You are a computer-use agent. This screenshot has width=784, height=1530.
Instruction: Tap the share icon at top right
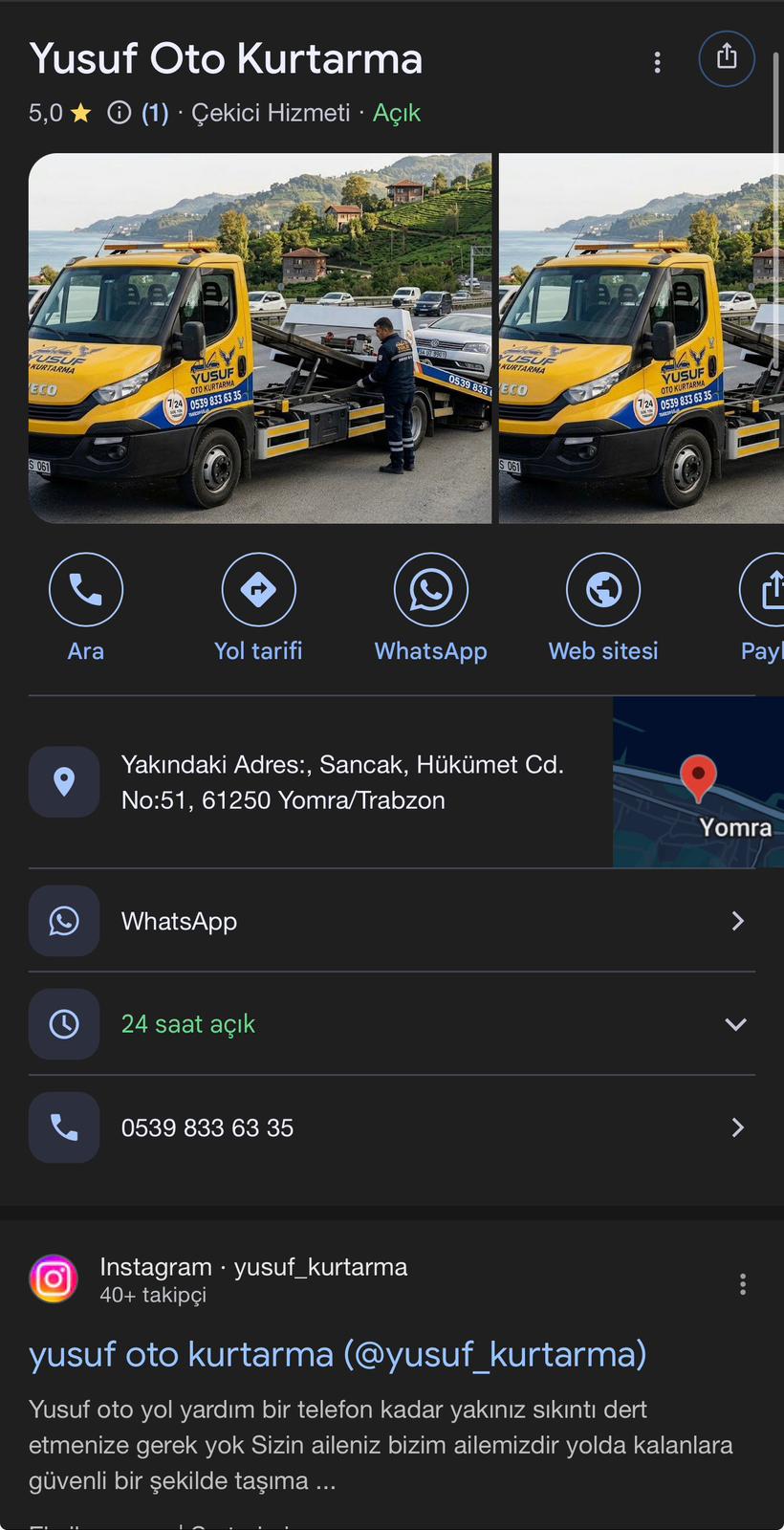click(x=727, y=57)
